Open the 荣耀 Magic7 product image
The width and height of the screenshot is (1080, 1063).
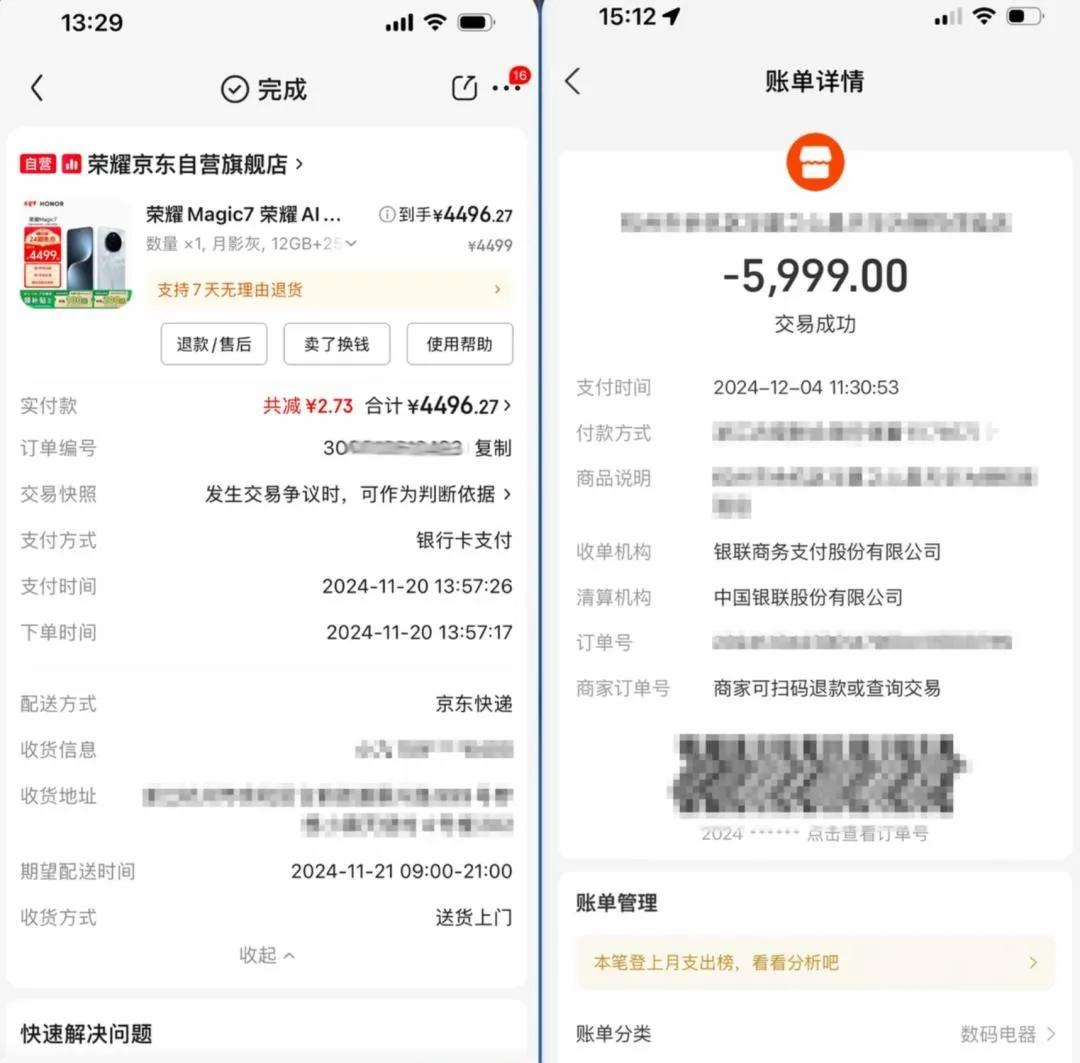(x=76, y=253)
